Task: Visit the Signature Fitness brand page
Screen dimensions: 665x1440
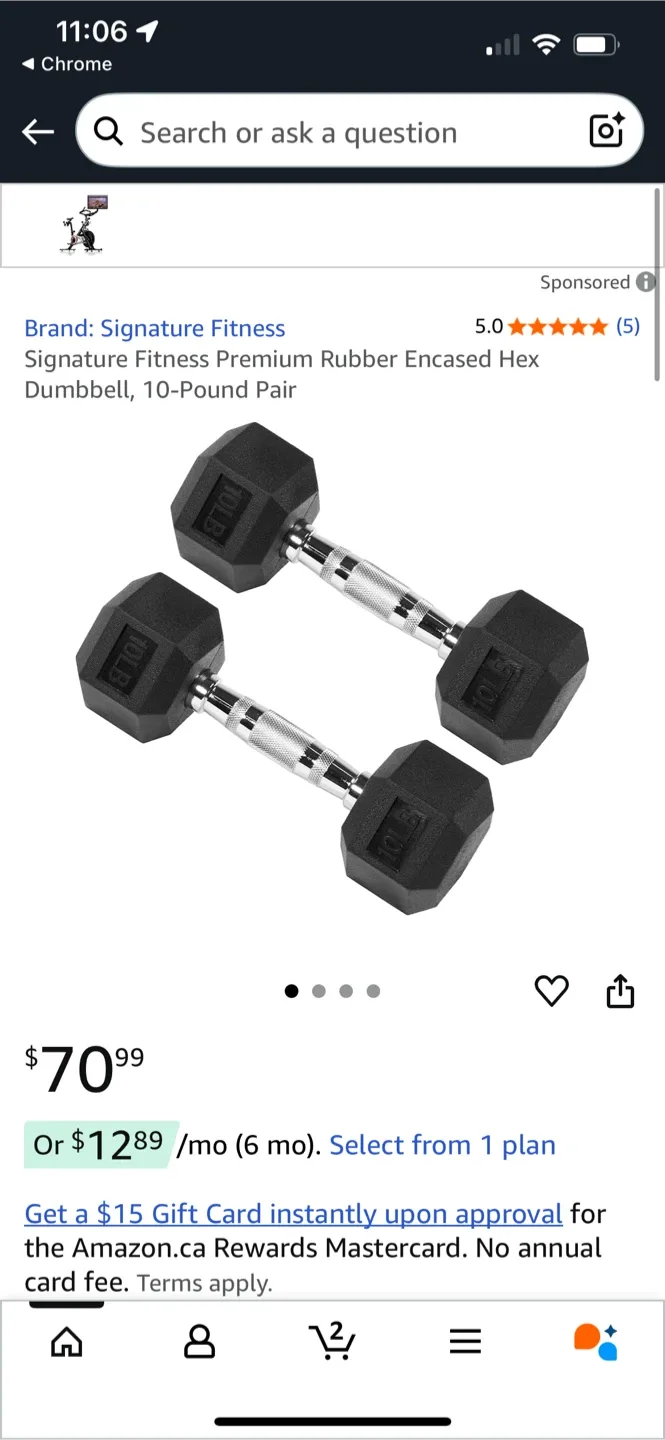Action: (x=155, y=328)
